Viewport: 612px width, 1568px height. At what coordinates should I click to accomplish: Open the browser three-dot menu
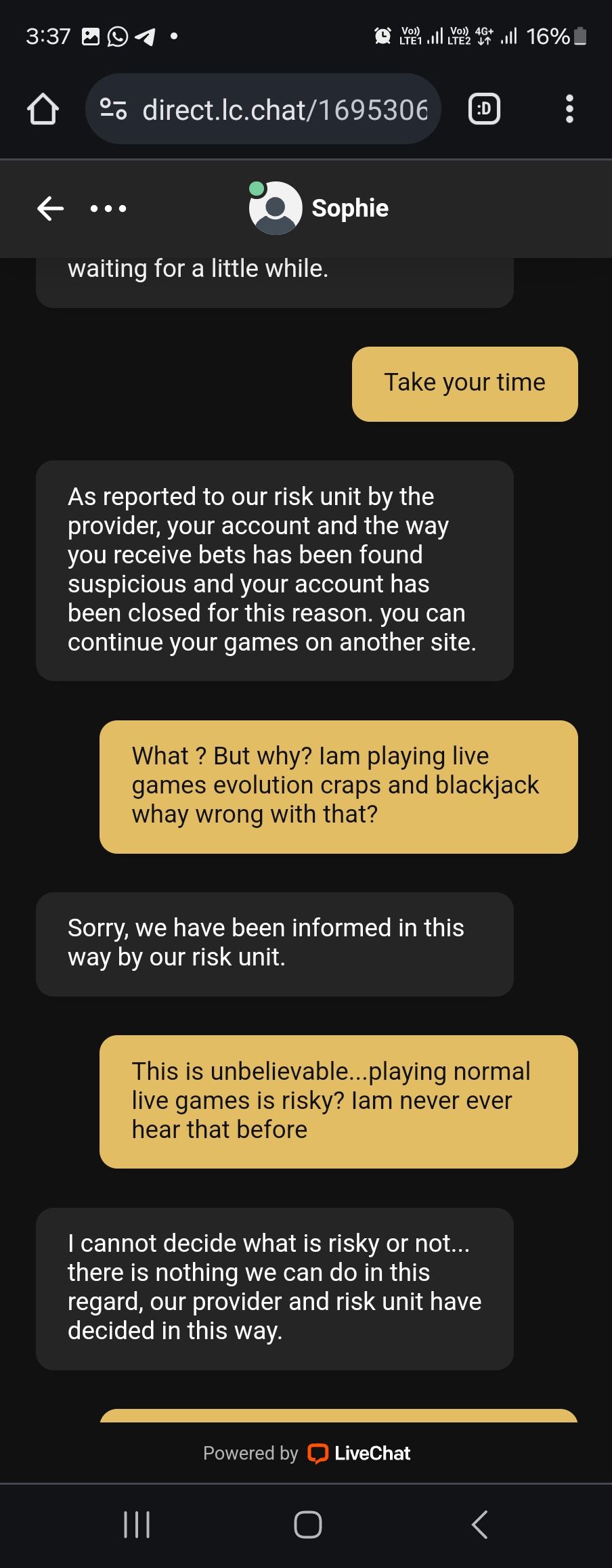tap(569, 109)
